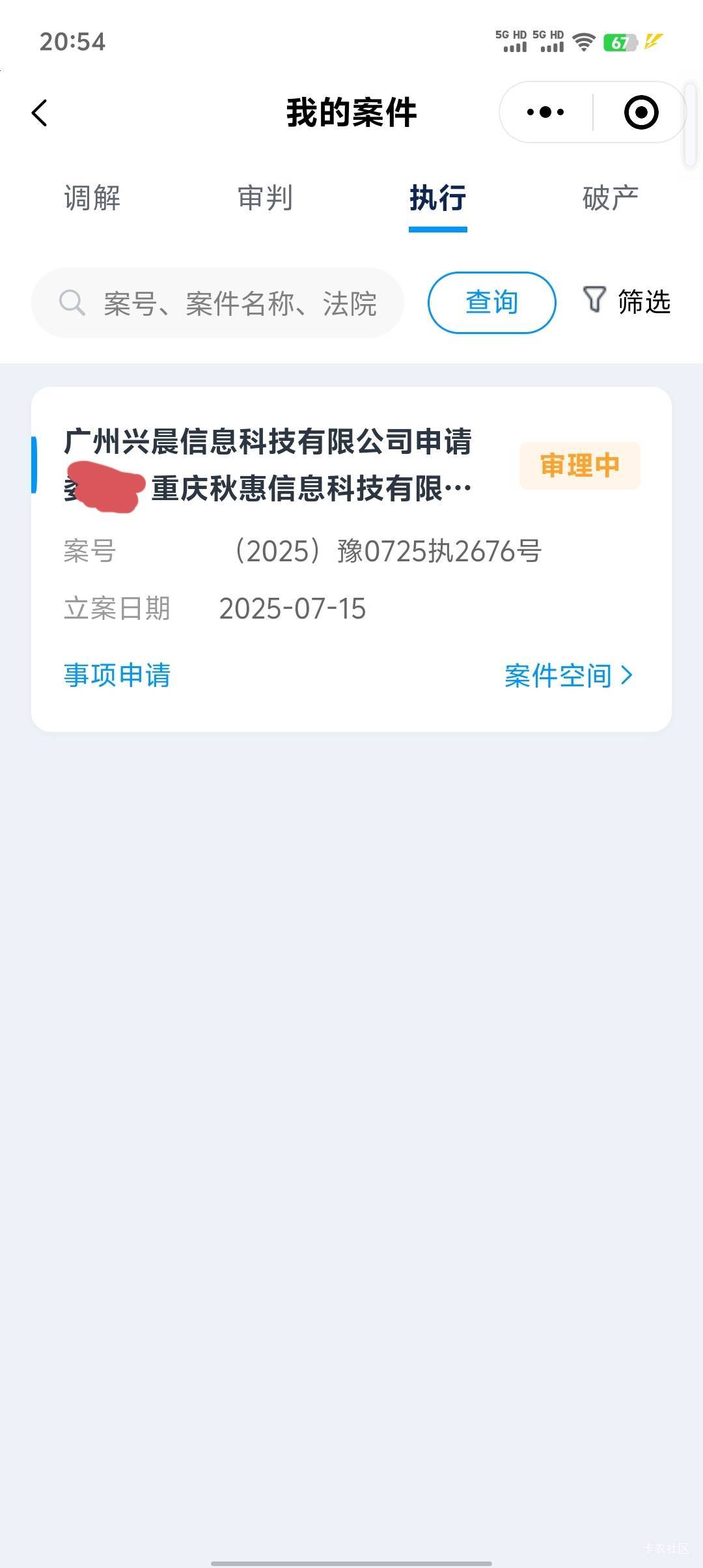
Task: Switch to the 破产 tab
Action: (x=611, y=198)
